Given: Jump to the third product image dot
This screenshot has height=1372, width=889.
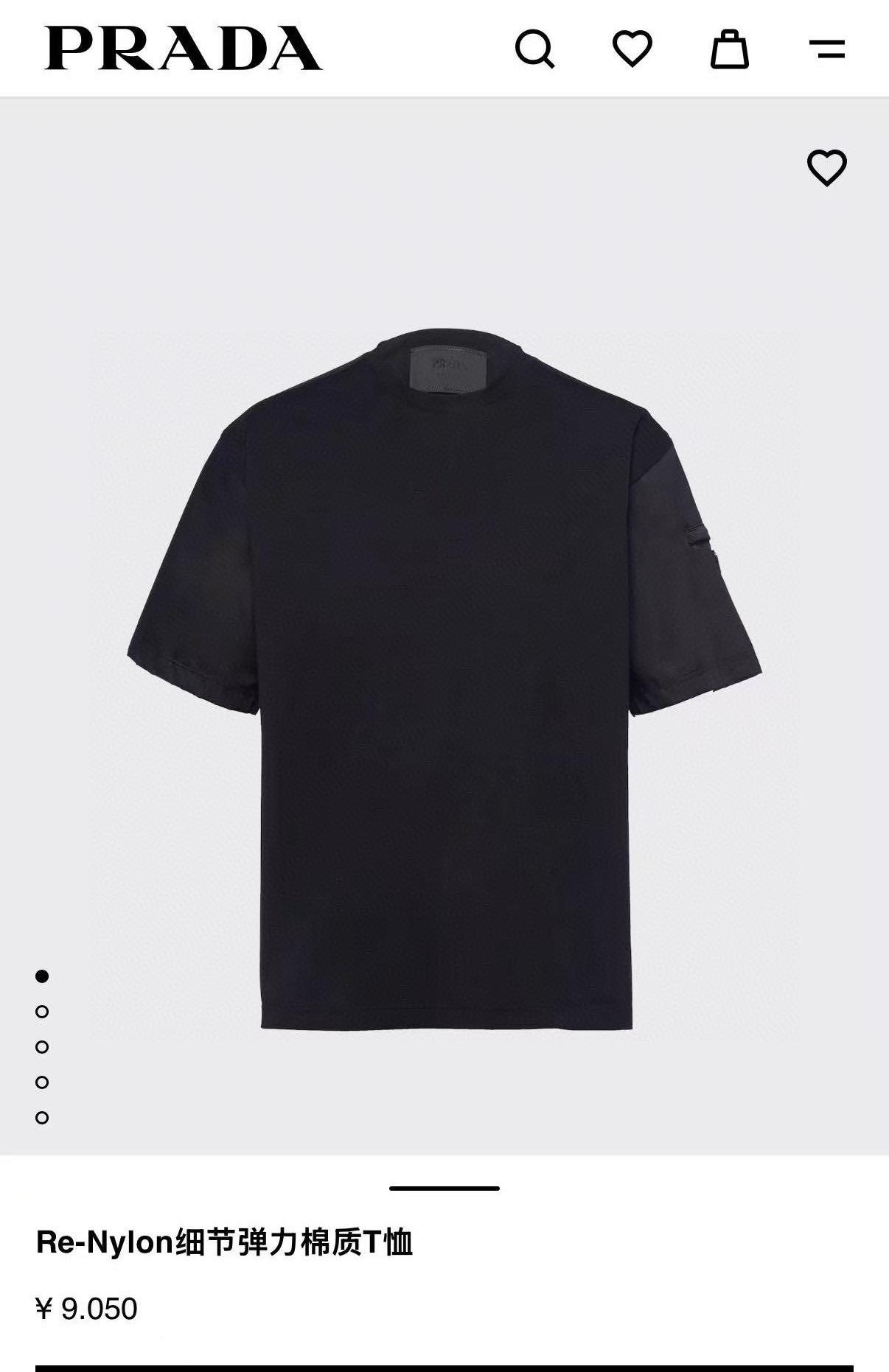Looking at the screenshot, I should click(42, 1047).
